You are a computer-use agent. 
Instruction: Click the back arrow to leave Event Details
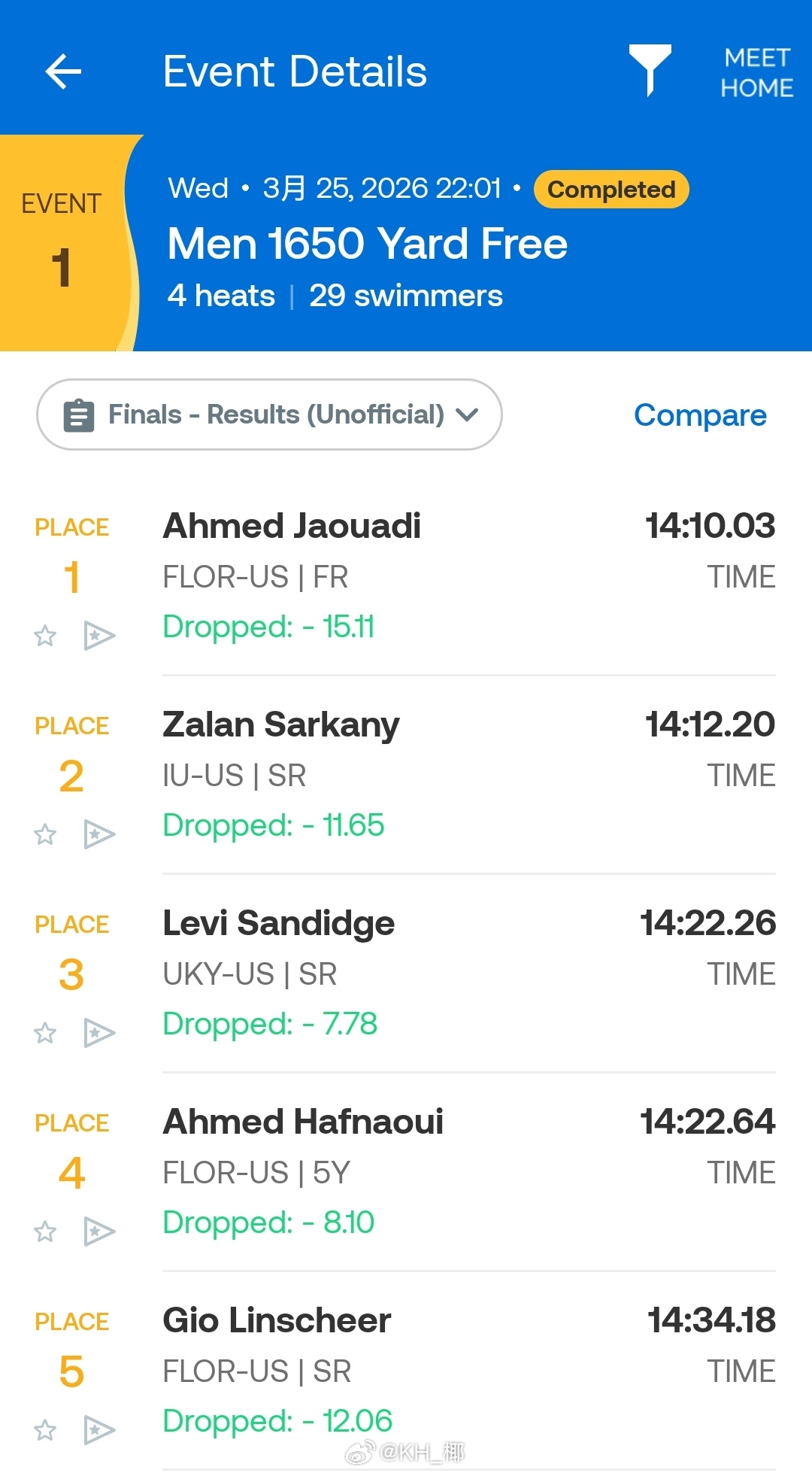[x=64, y=71]
